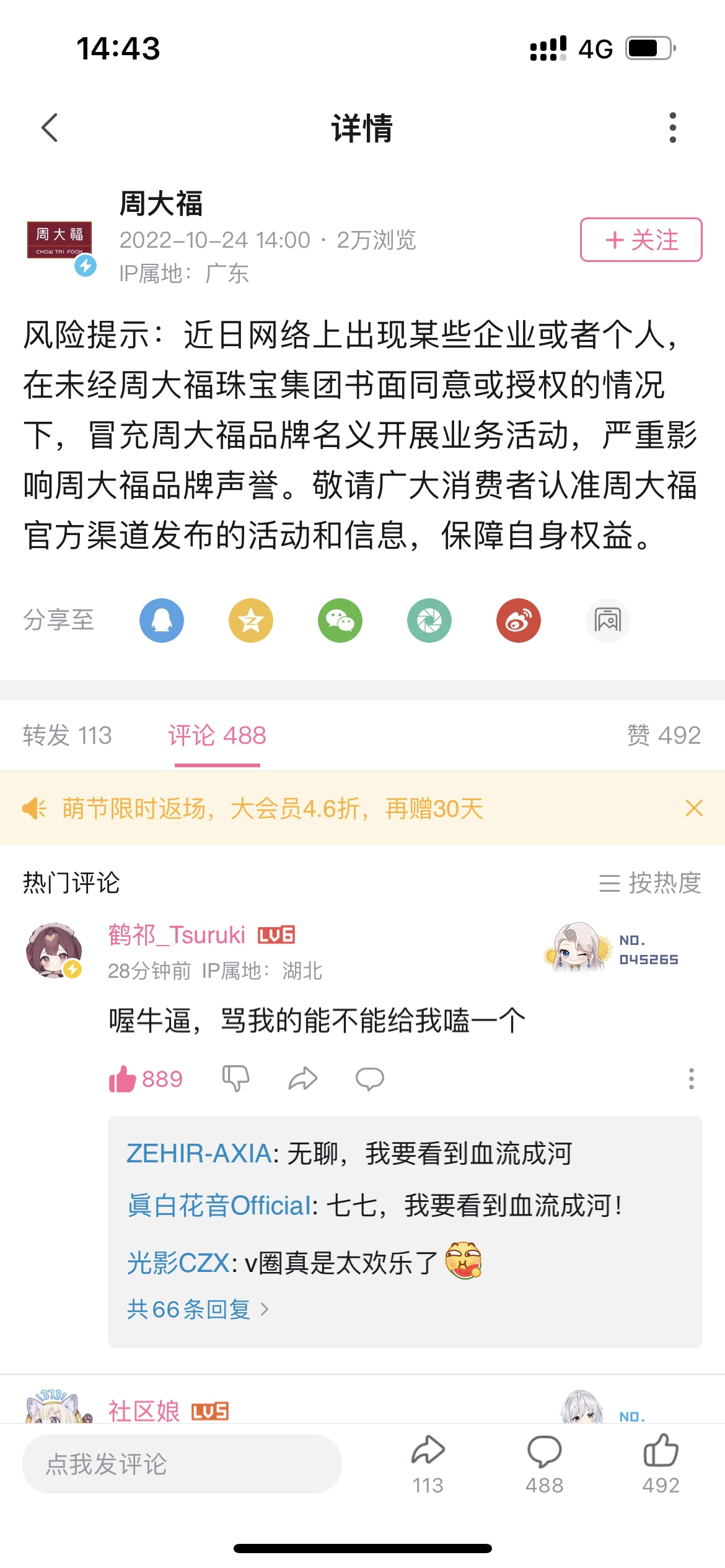The image size is (725, 1568).
Task: Open more options for 鹤祁_Tsuruki's comment
Action: coord(692,1079)
